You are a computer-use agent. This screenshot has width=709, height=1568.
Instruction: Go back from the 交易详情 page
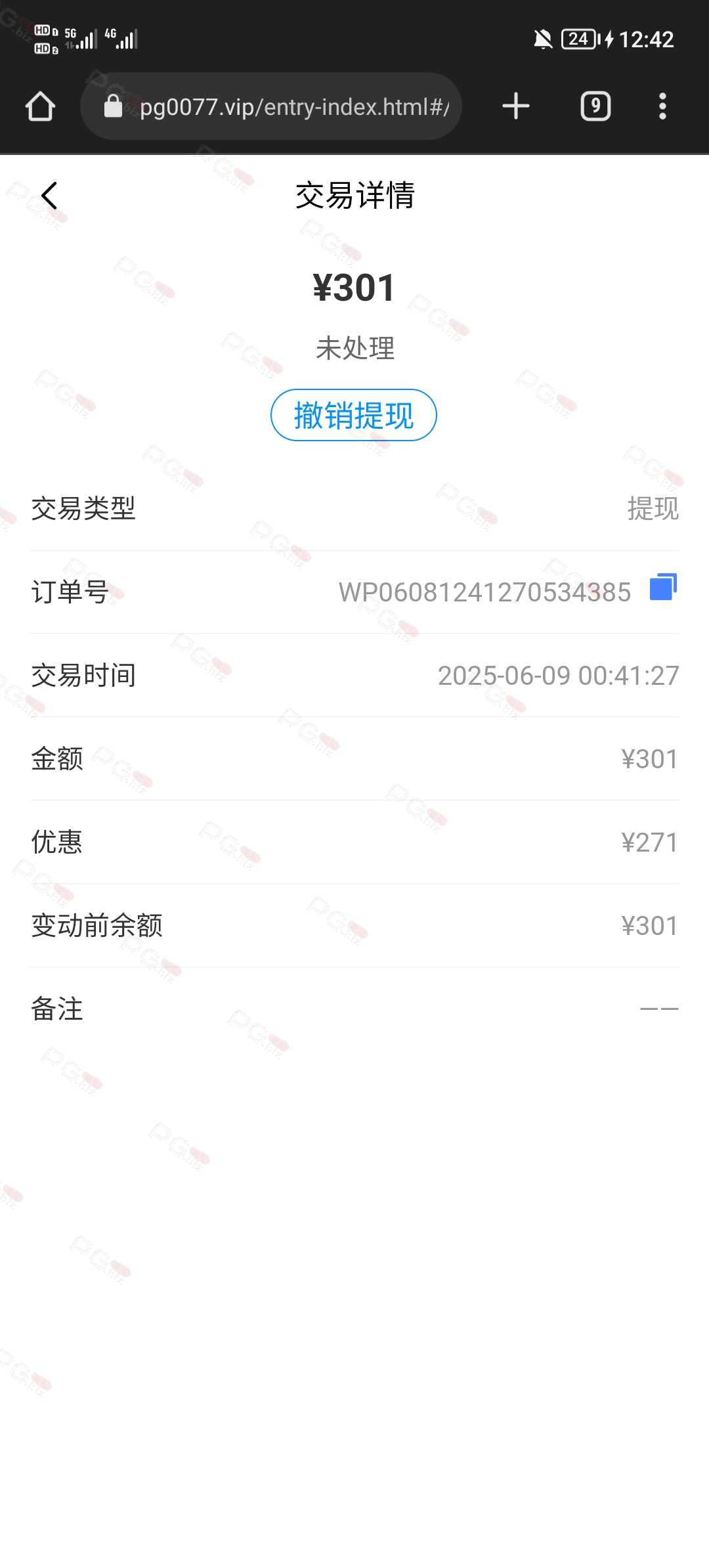coord(49,196)
